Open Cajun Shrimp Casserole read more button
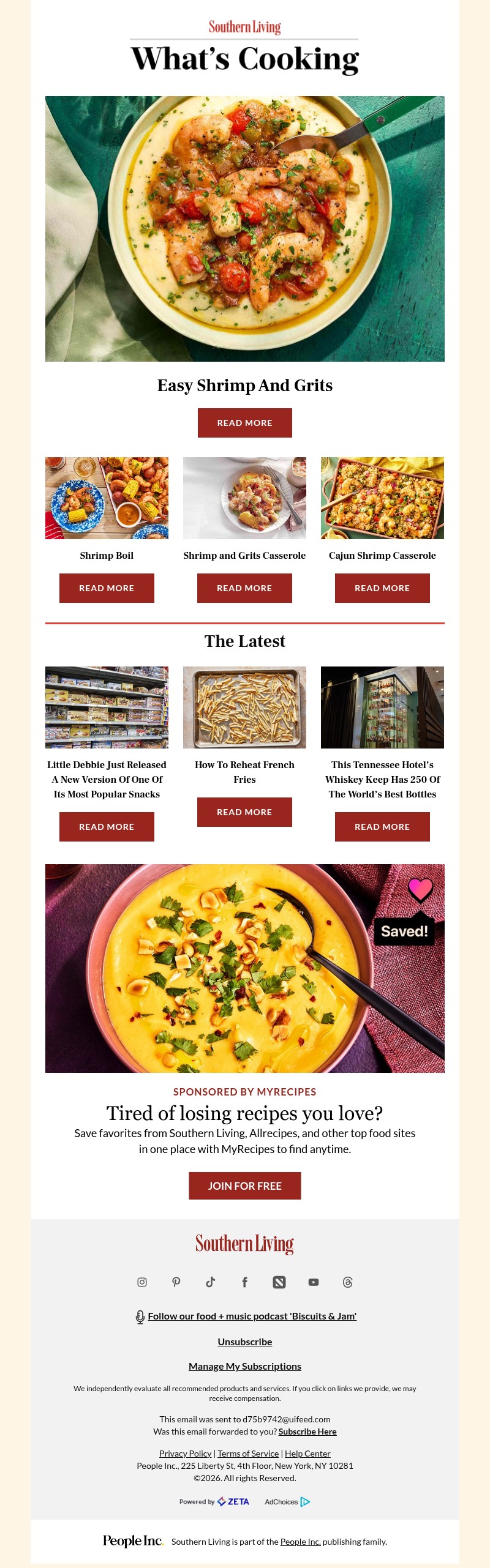The height and width of the screenshot is (1568, 490). [382, 588]
